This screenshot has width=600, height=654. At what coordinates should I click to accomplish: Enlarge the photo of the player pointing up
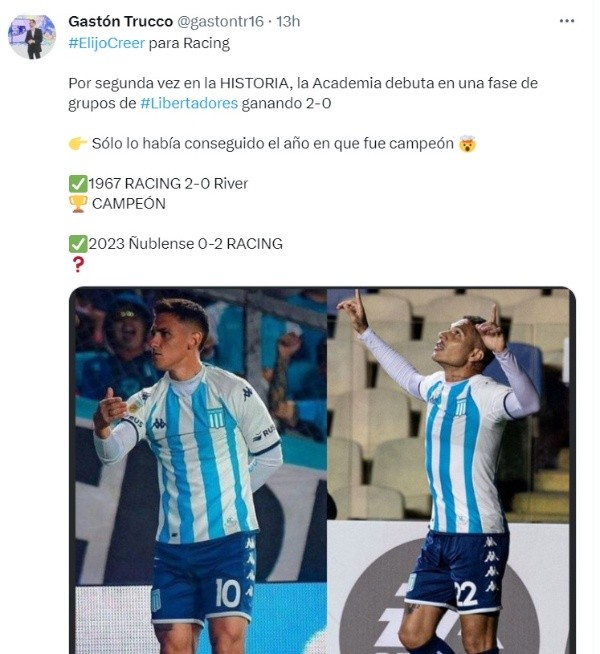pyautogui.click(x=450, y=470)
